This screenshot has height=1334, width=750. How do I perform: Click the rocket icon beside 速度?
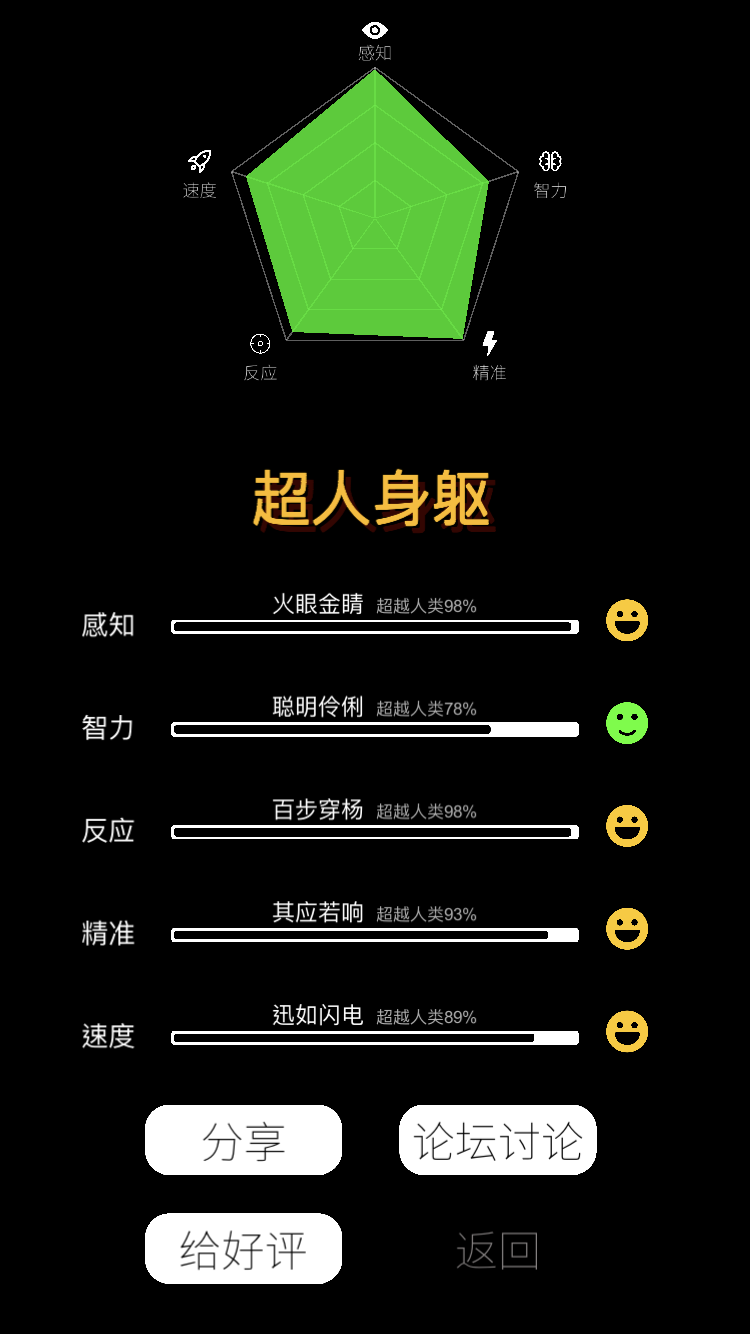199,161
